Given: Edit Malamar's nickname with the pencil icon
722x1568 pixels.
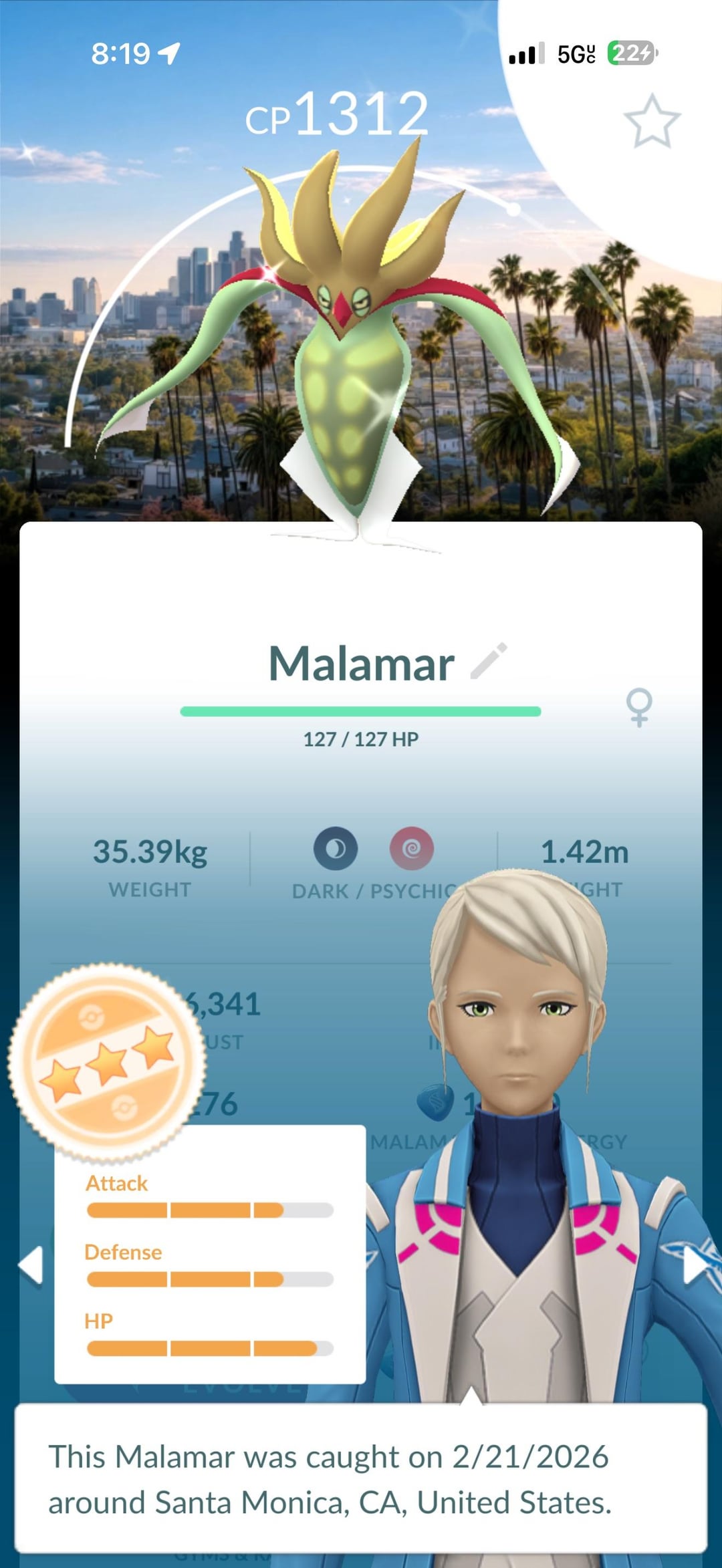Looking at the screenshot, I should (x=489, y=662).
